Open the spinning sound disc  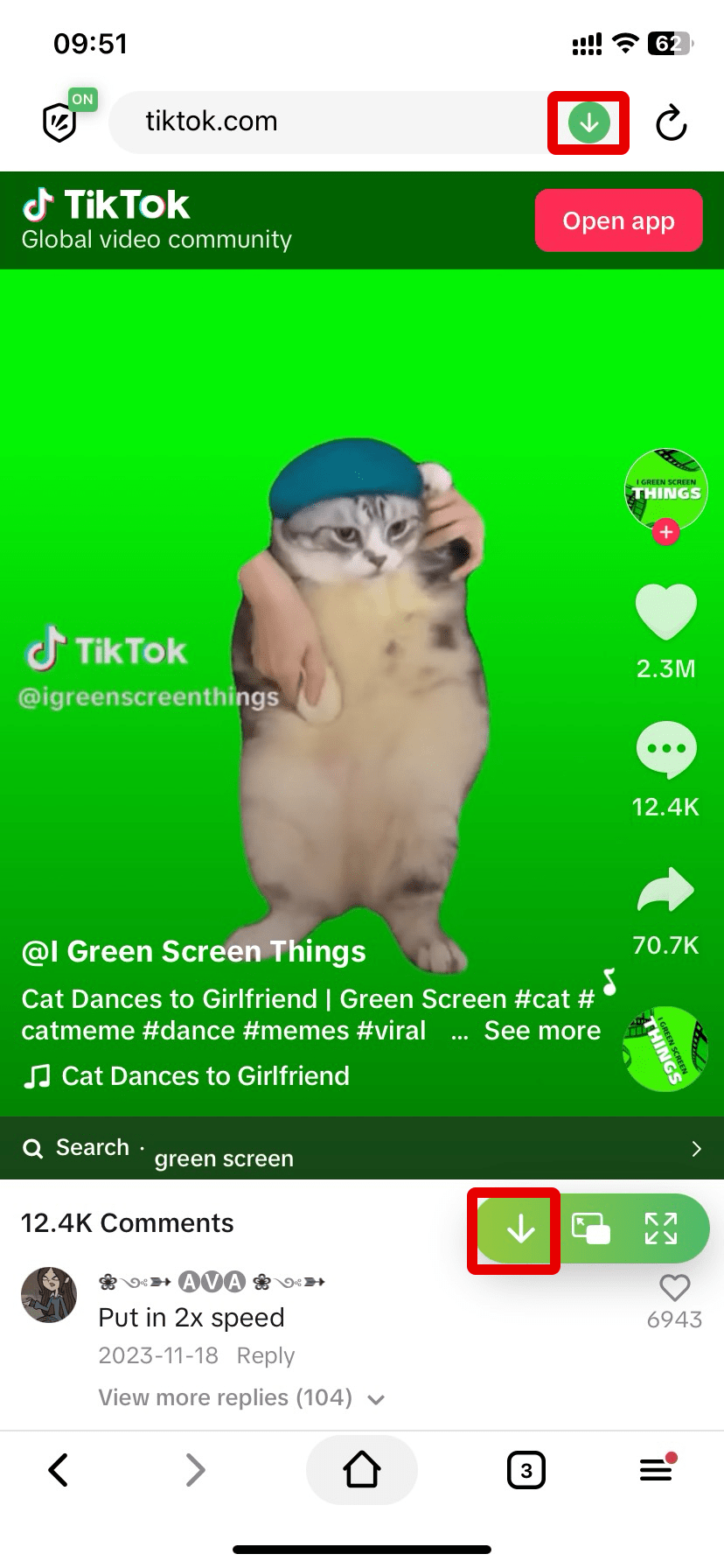665,1049
